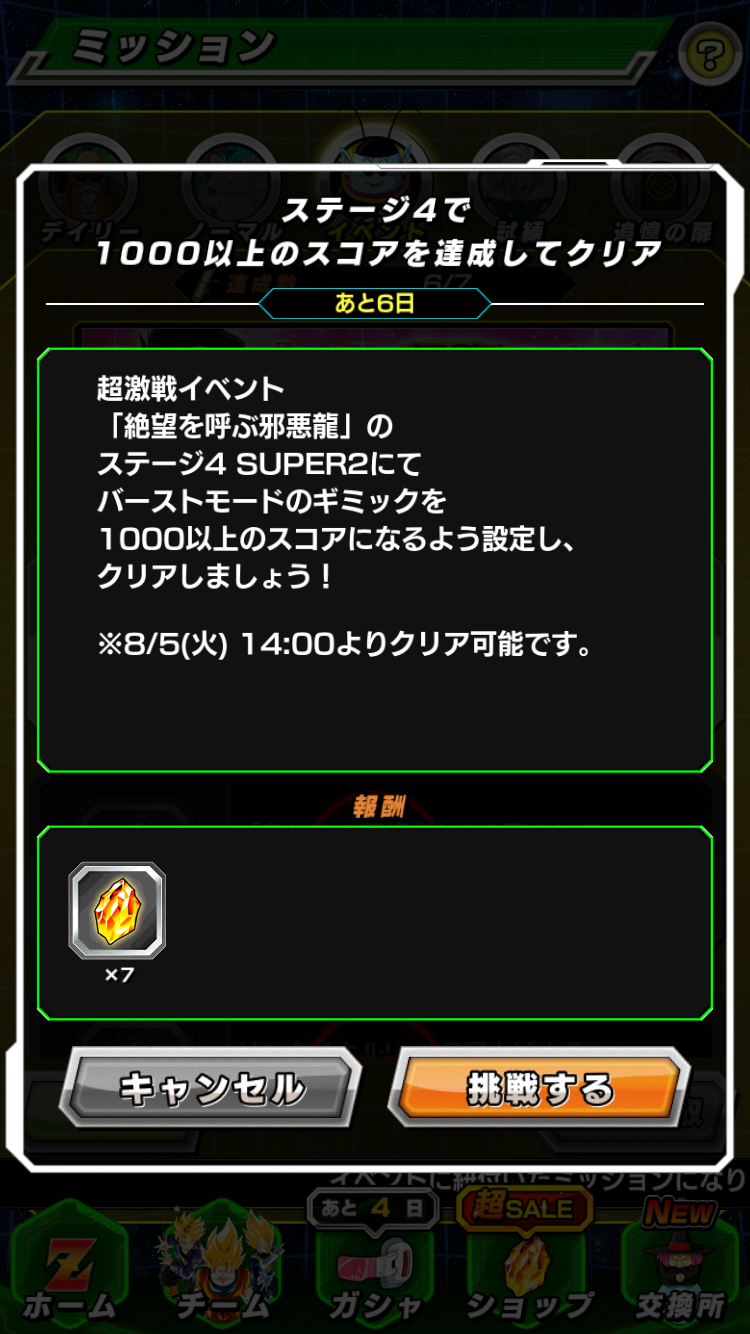Tap the キャンセル button
This screenshot has width=750, height=1334.
click(x=210, y=1088)
